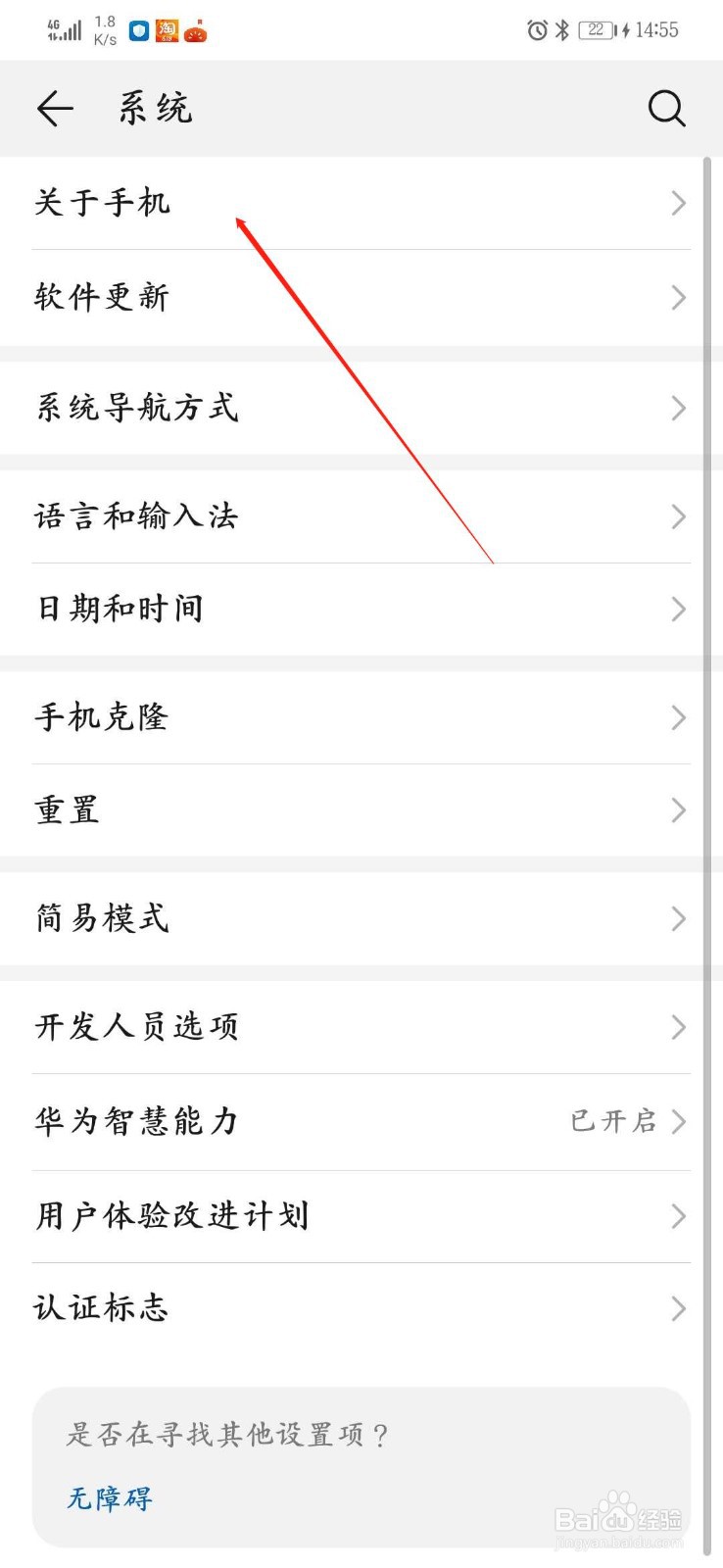The image size is (723, 1568).
Task: Select 系统导航方式 settings
Action: coord(137,408)
